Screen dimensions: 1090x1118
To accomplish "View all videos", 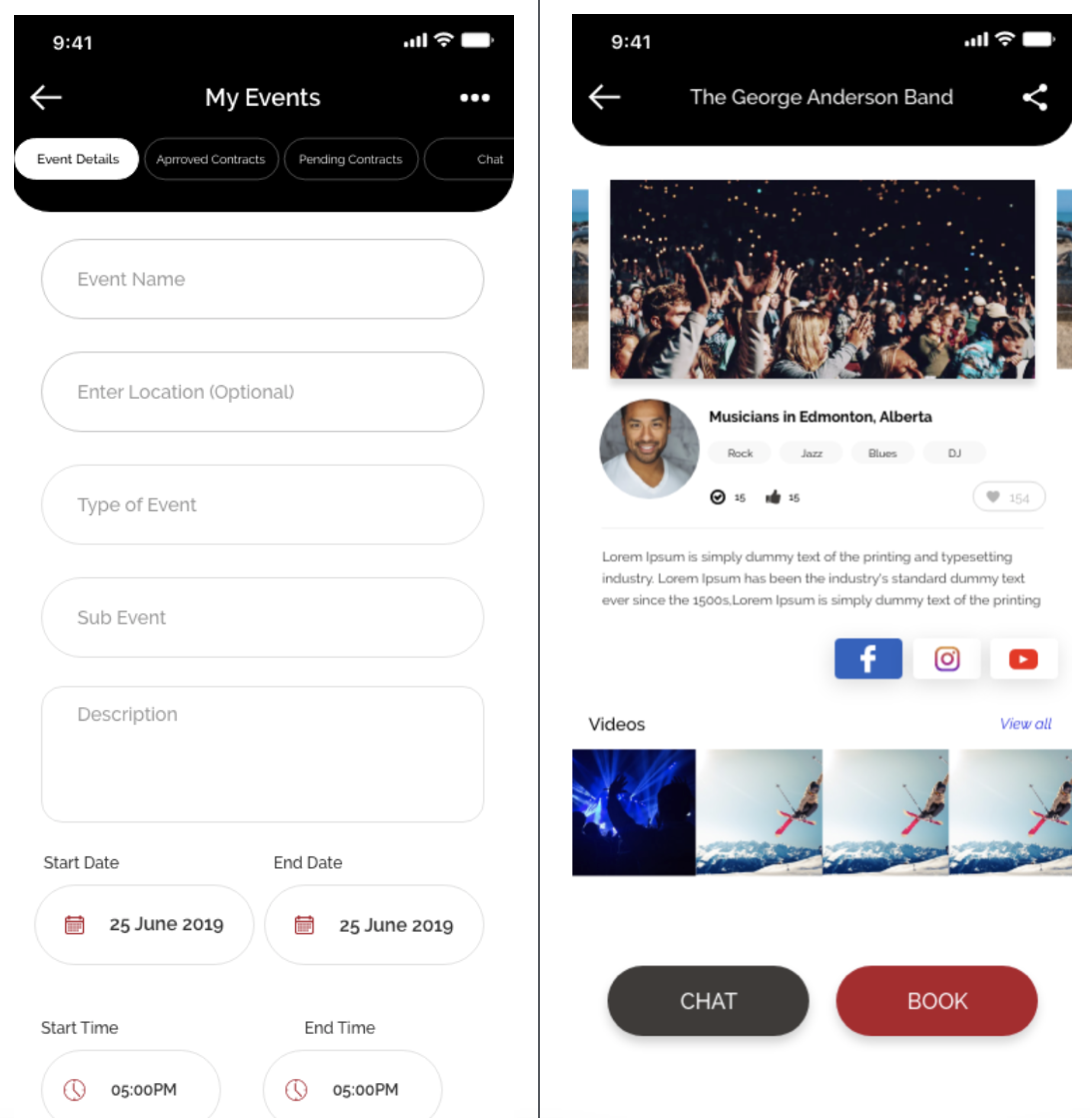I will click(x=1025, y=724).
